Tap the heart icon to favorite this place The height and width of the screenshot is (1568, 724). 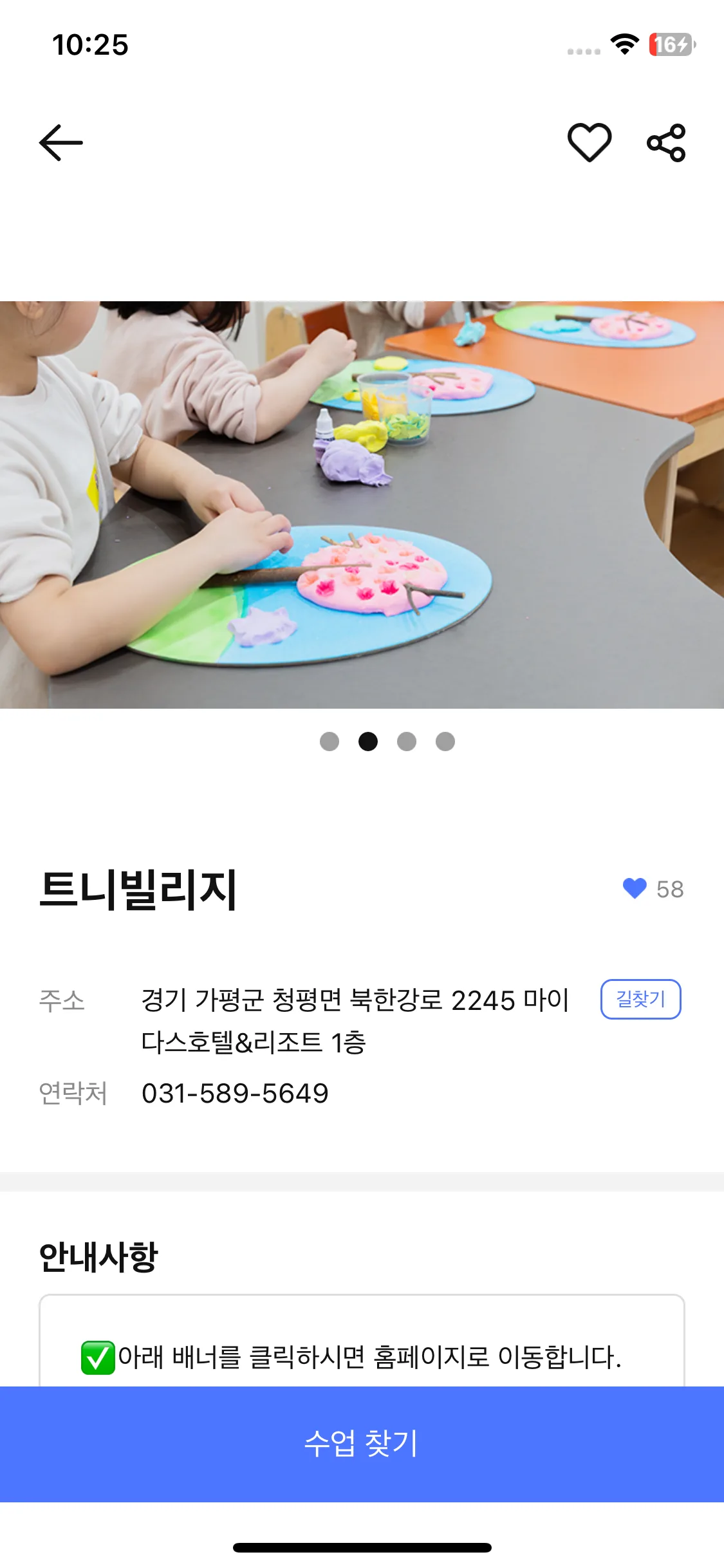(589, 143)
